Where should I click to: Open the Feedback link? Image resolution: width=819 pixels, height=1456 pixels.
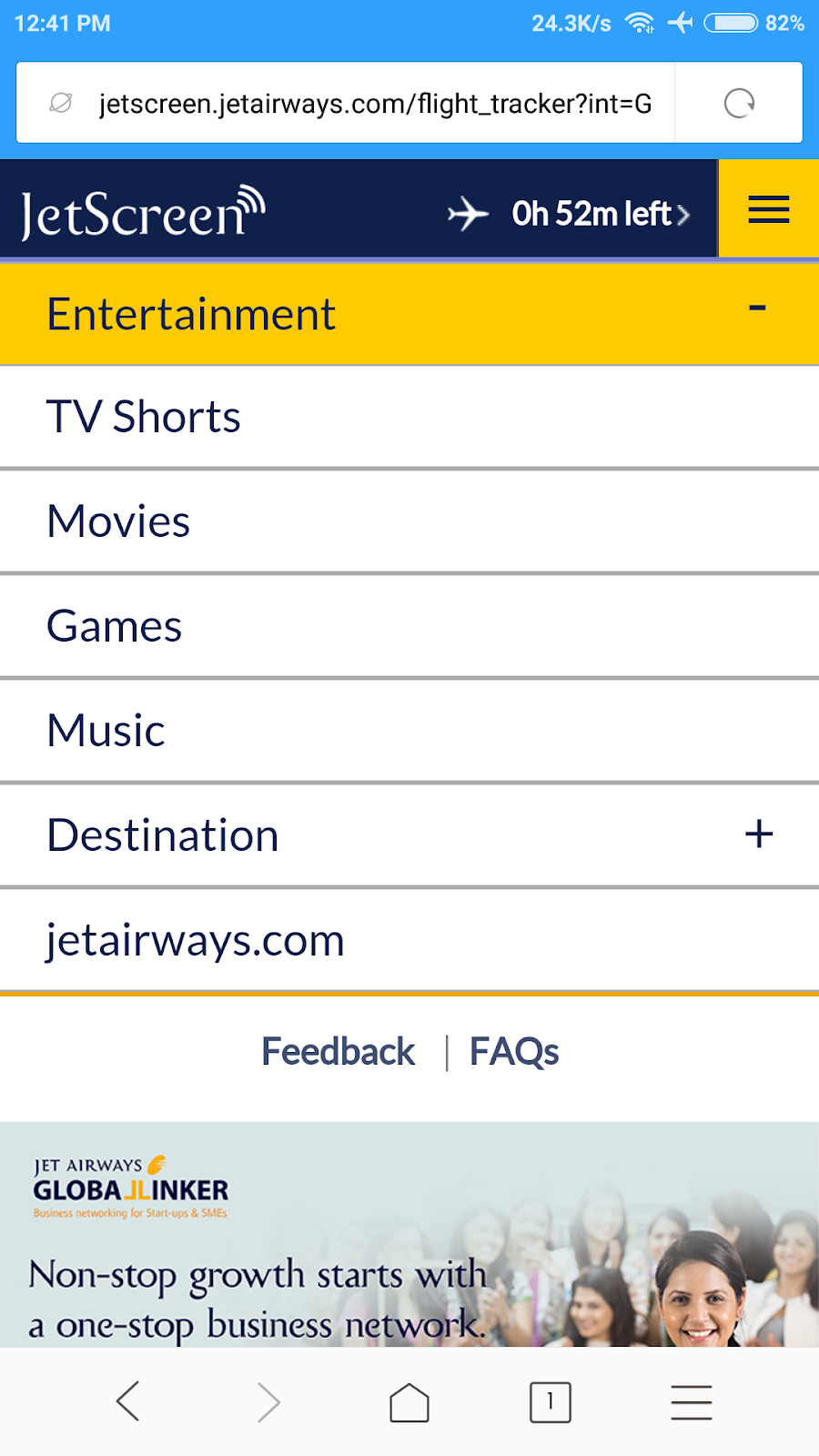(x=338, y=1051)
